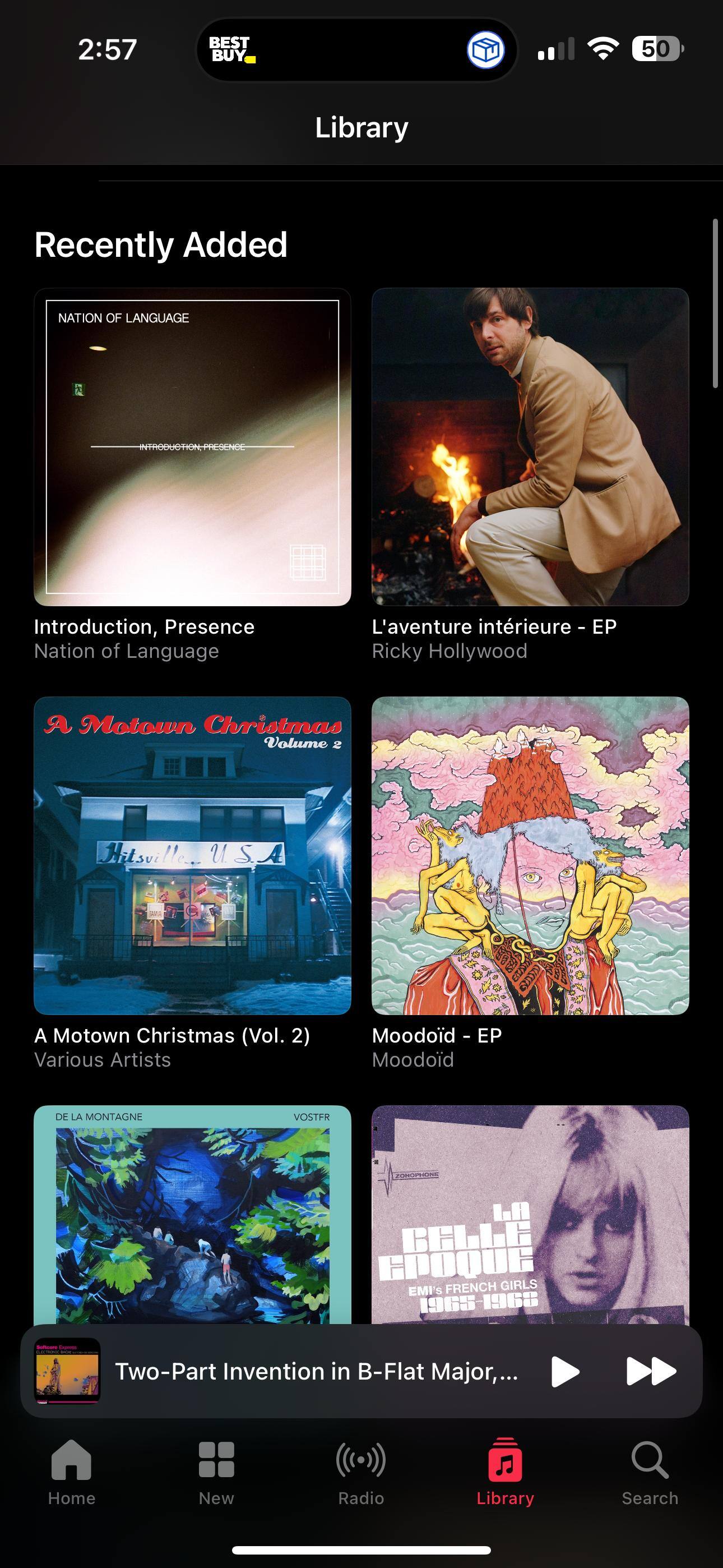The height and width of the screenshot is (1568, 723).
Task: Open L'aventure intérieure EP by Ricky Hollywood
Action: [x=530, y=447]
